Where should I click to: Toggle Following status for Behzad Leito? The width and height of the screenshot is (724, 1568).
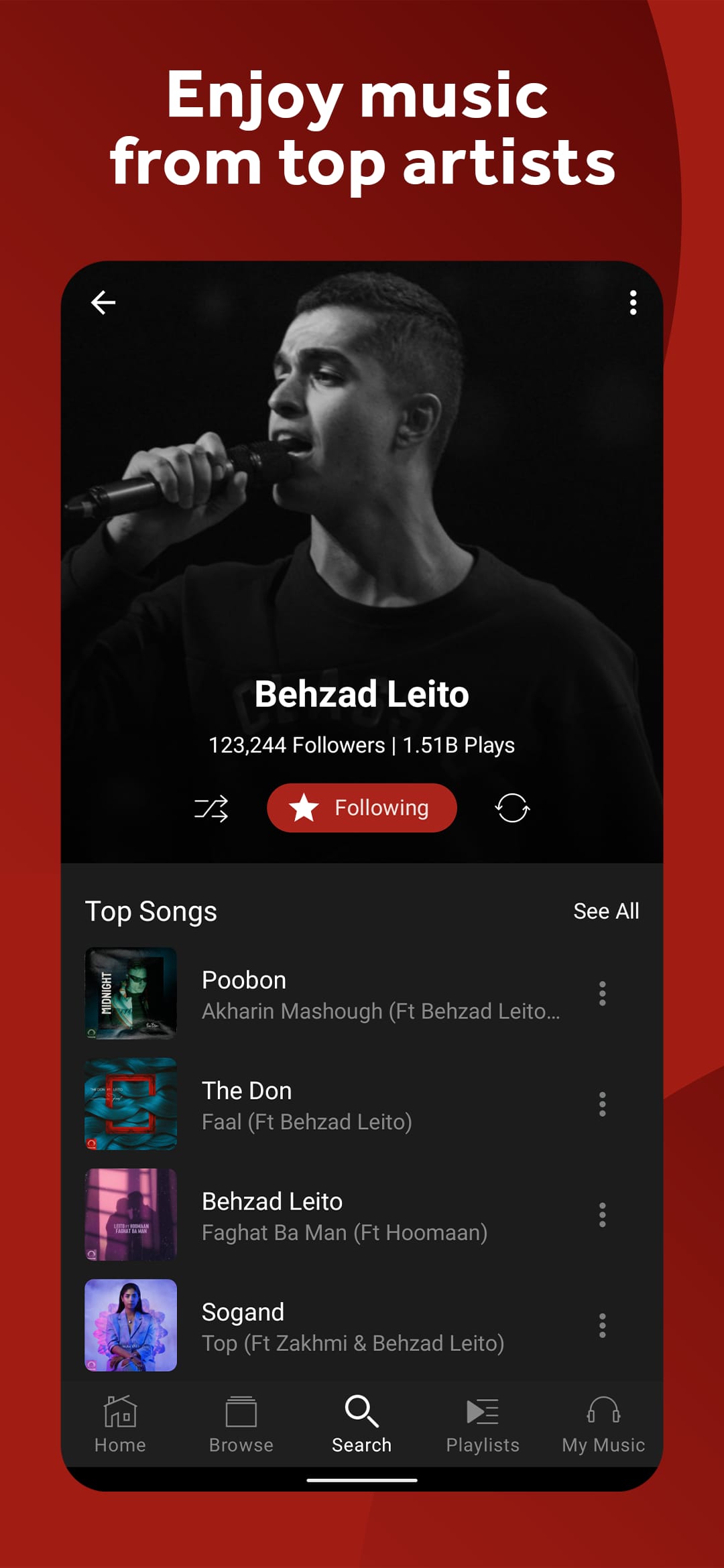[x=363, y=808]
